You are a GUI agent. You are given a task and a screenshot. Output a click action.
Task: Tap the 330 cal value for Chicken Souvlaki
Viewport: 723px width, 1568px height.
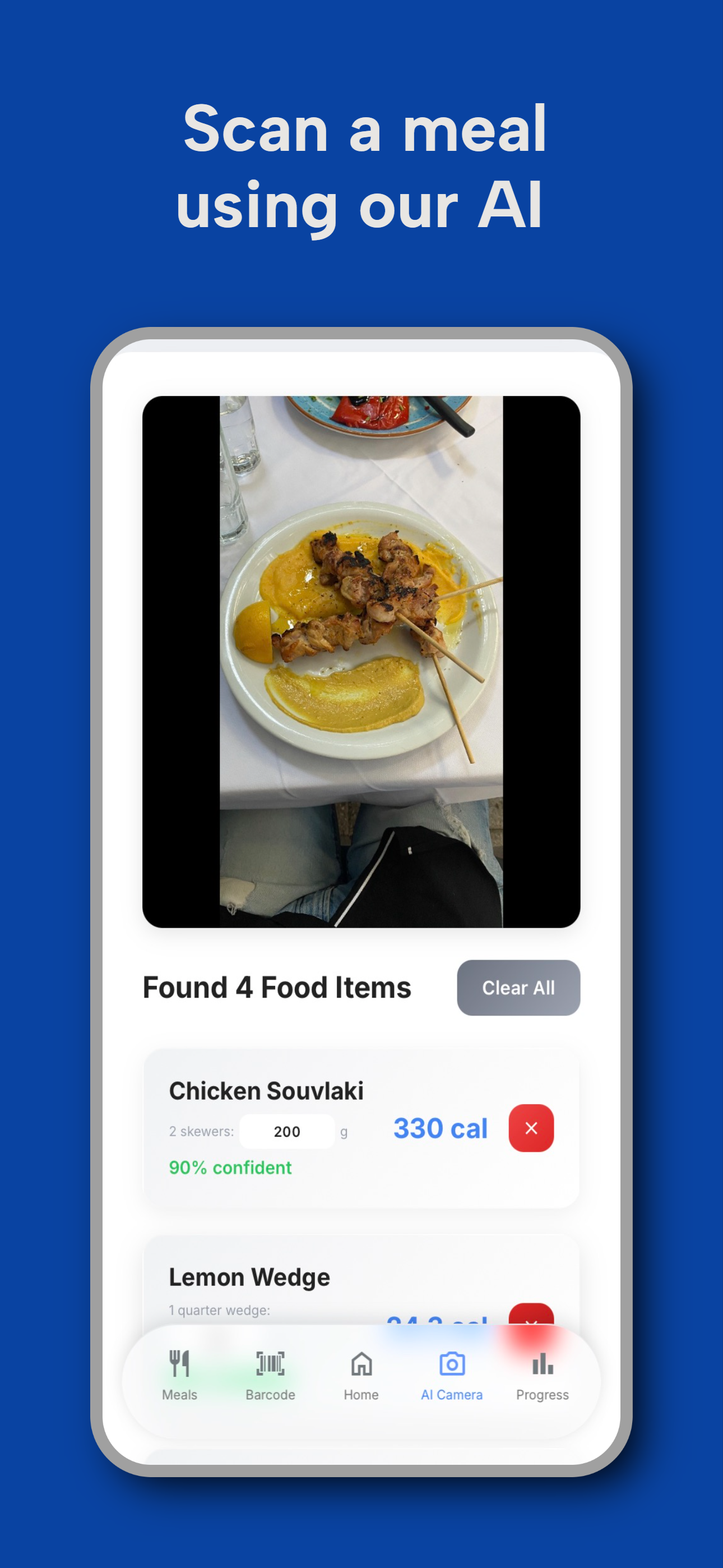[x=439, y=1128]
